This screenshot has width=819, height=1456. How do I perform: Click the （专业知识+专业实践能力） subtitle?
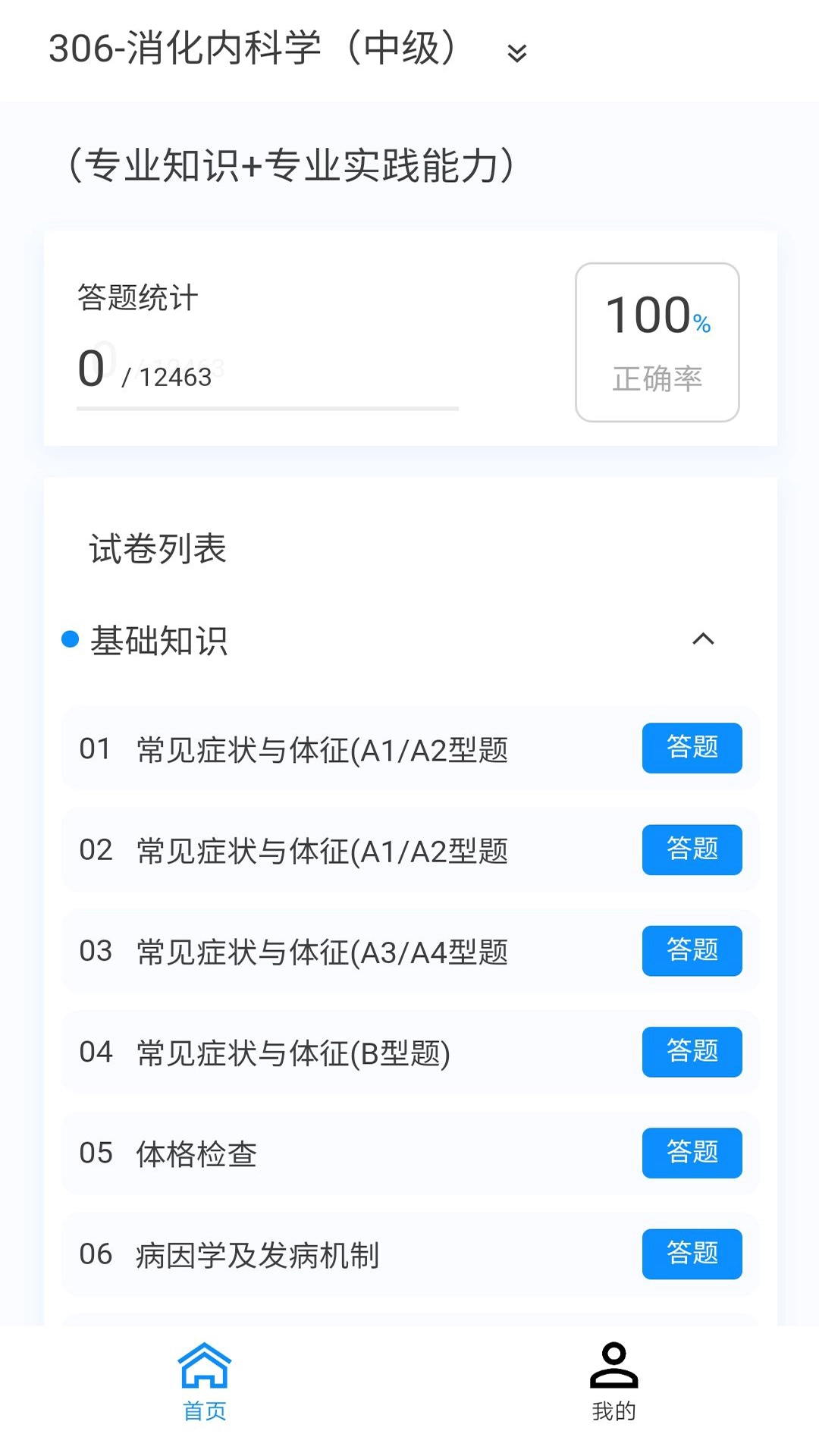click(292, 167)
